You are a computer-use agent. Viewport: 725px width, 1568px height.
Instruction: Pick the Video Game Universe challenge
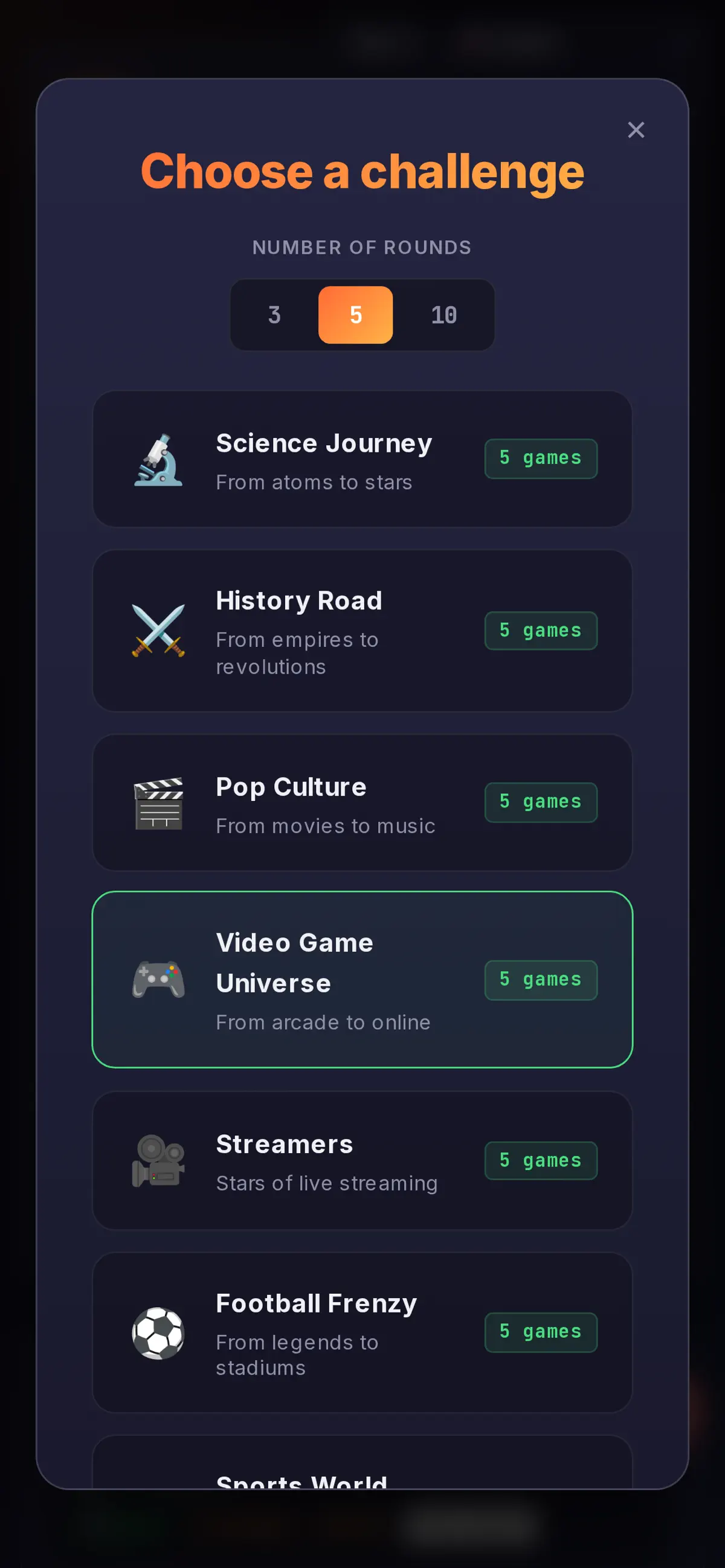coord(362,979)
